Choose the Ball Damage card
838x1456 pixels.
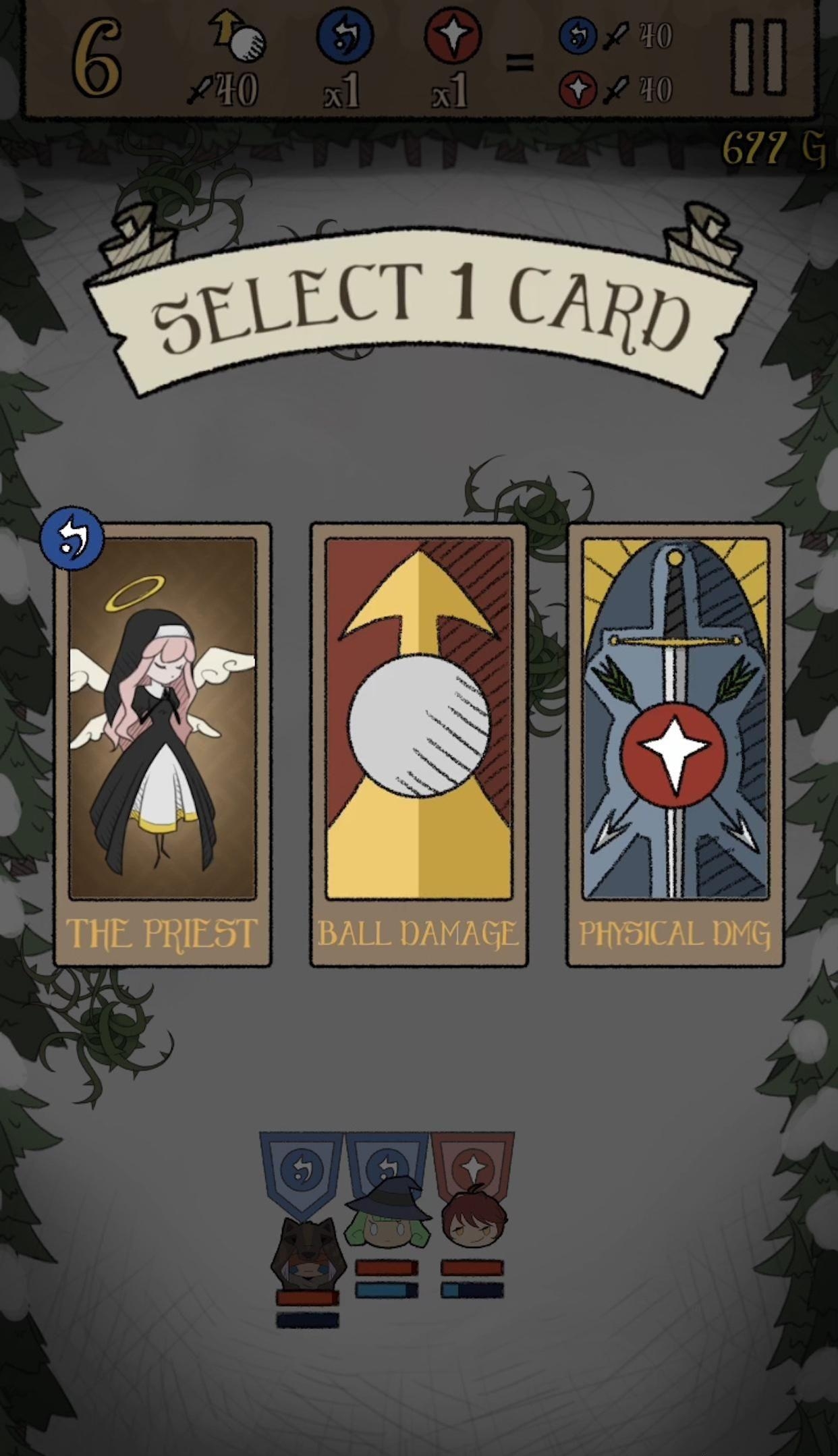(418, 742)
